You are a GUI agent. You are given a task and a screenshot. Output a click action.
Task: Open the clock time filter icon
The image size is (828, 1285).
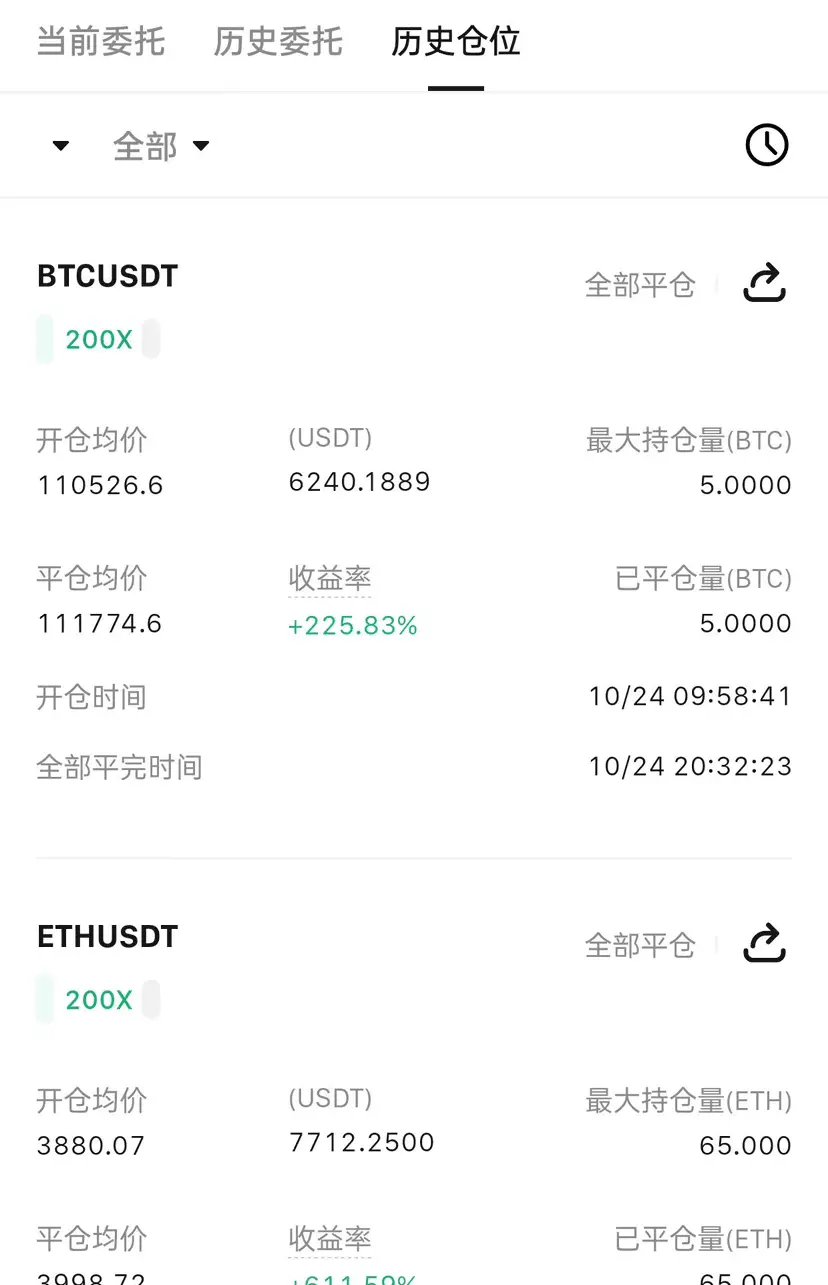(x=767, y=146)
